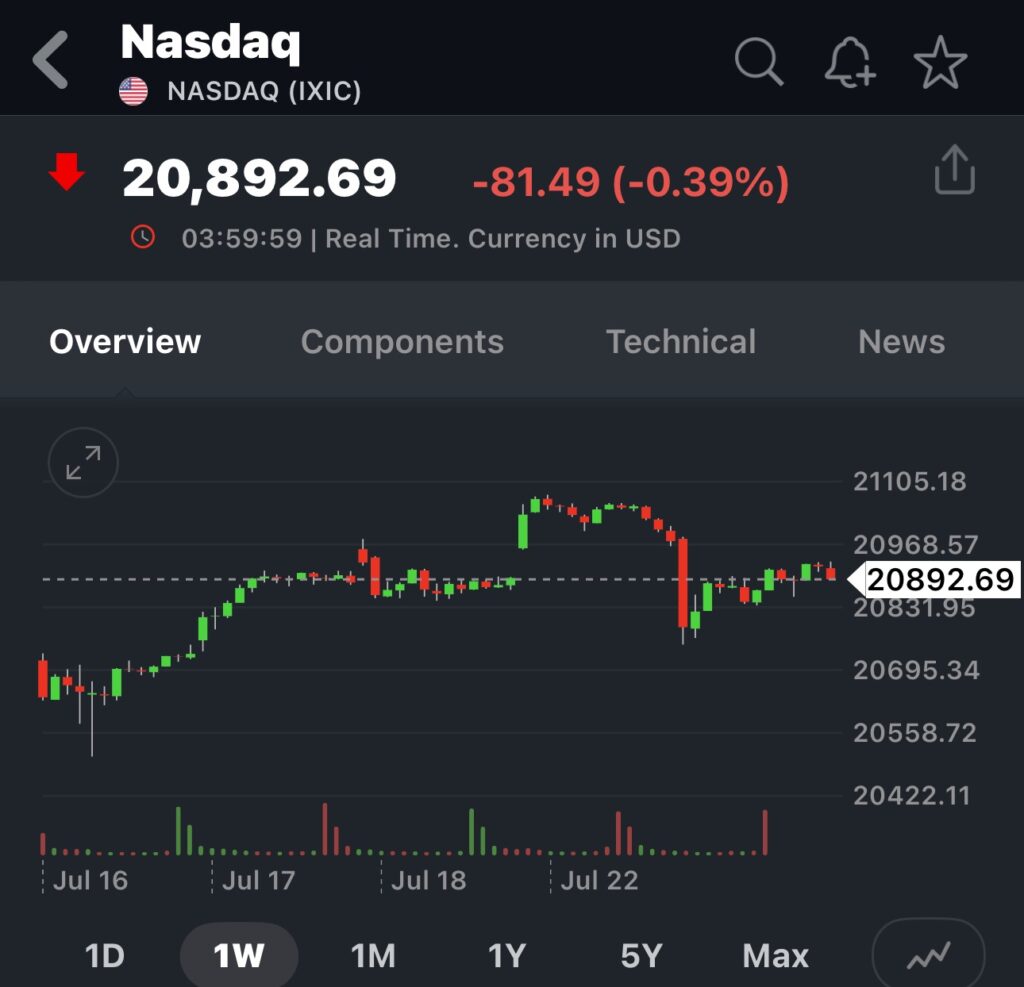
Task: Add Nasdaq to watchlist with the star
Action: tap(940, 63)
